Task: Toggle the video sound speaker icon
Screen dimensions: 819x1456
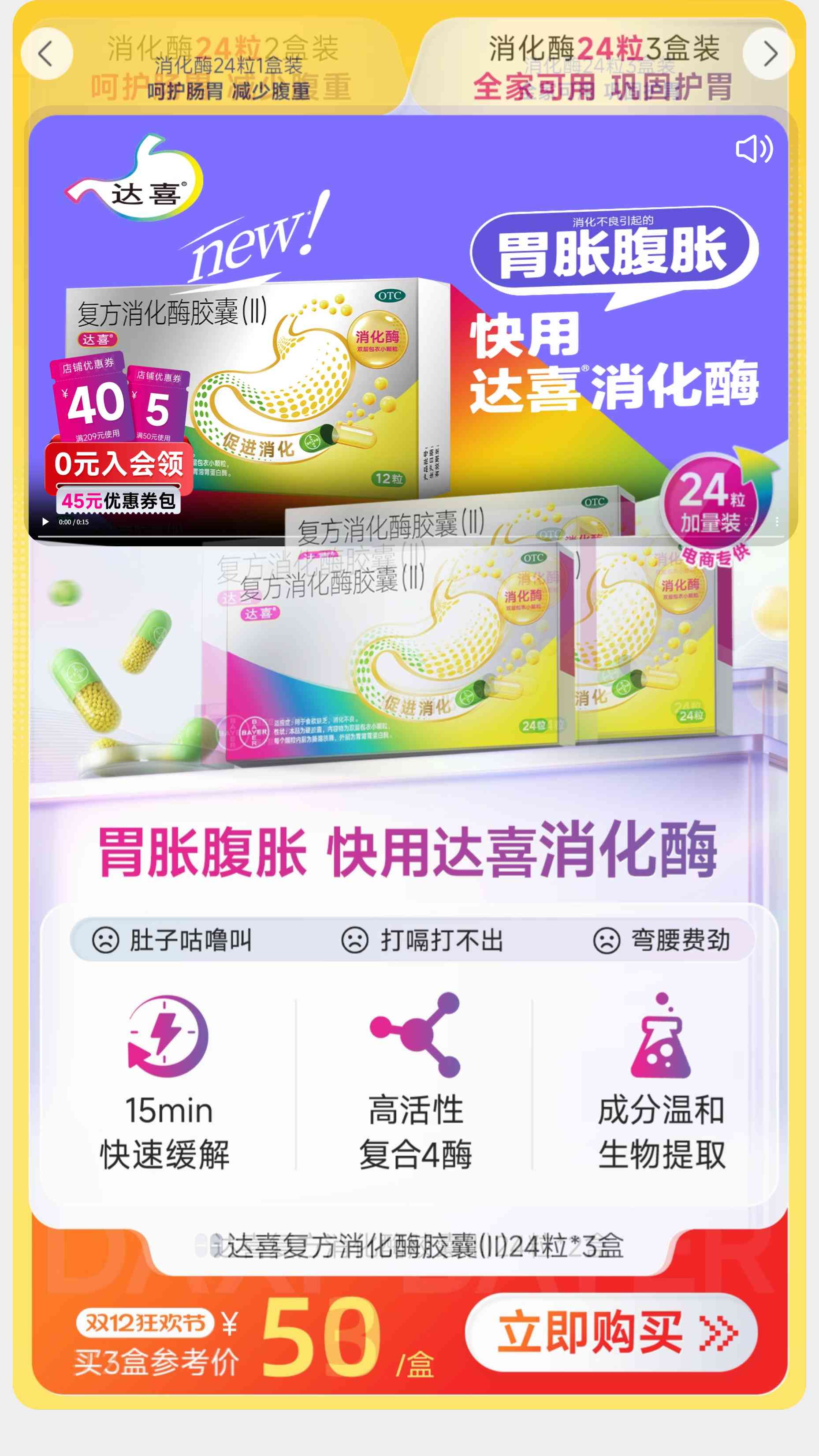Action: point(753,149)
